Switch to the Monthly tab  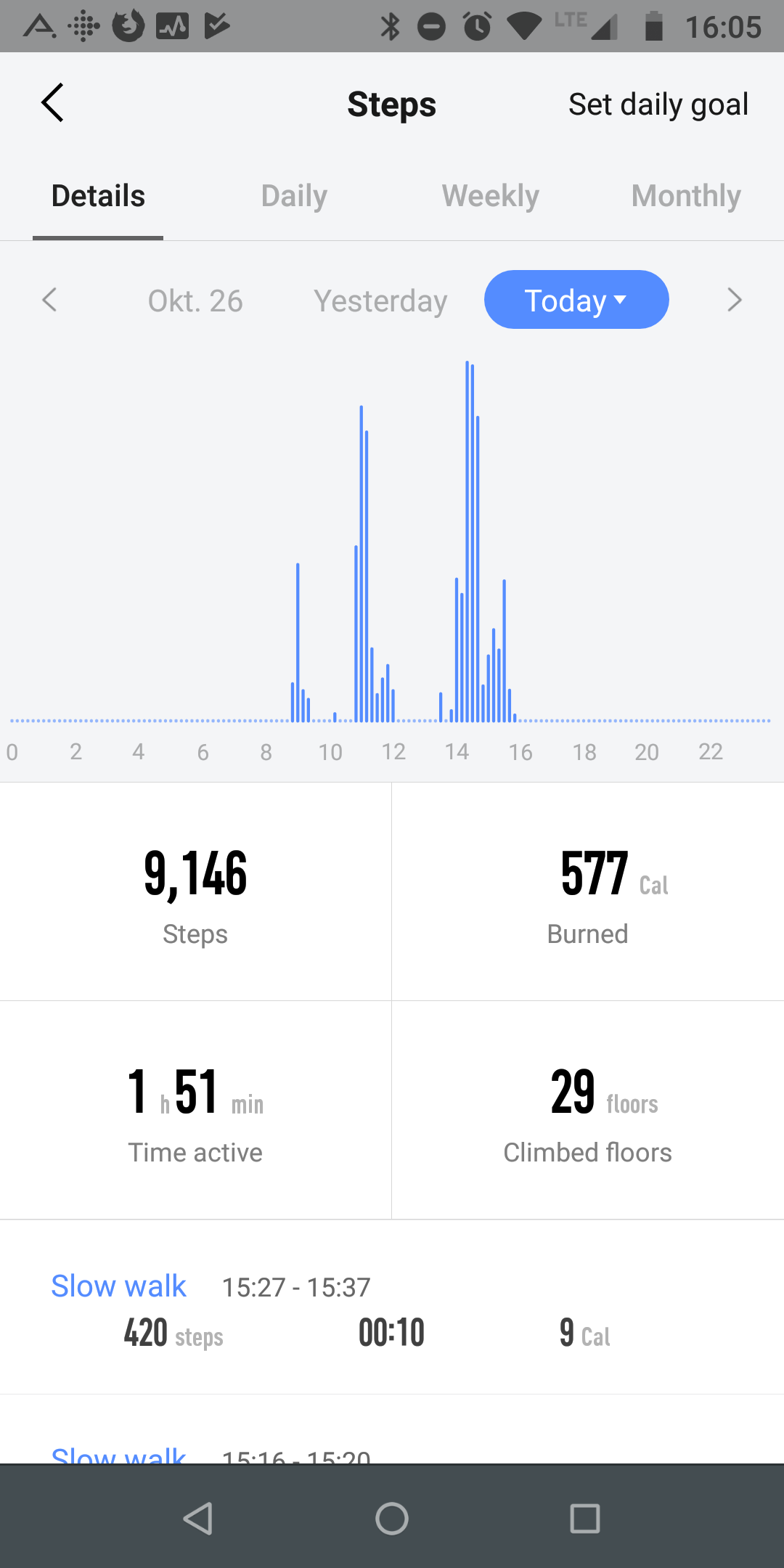pos(686,196)
